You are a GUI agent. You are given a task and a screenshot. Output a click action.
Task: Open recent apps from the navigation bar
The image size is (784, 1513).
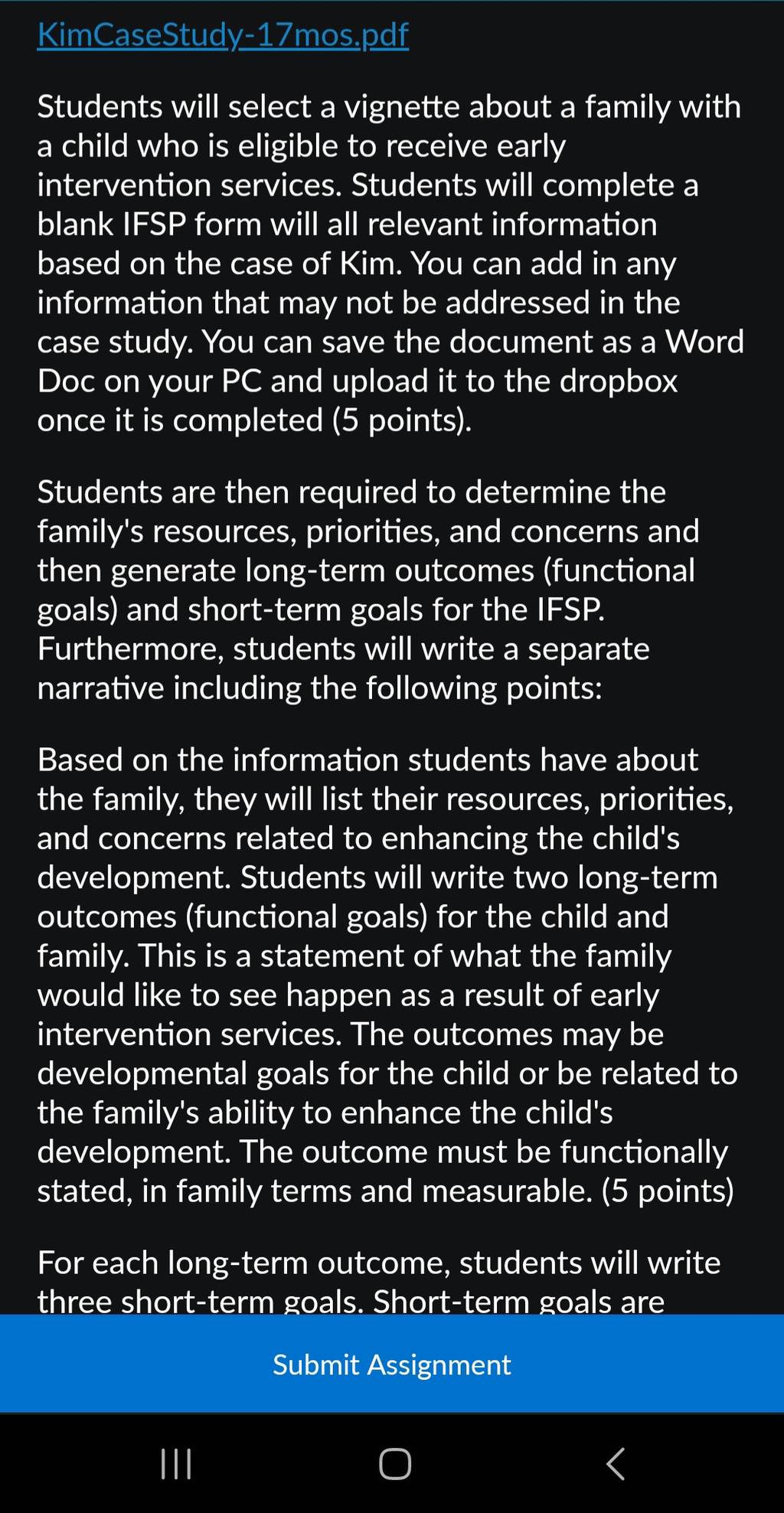pyautogui.click(x=176, y=1463)
